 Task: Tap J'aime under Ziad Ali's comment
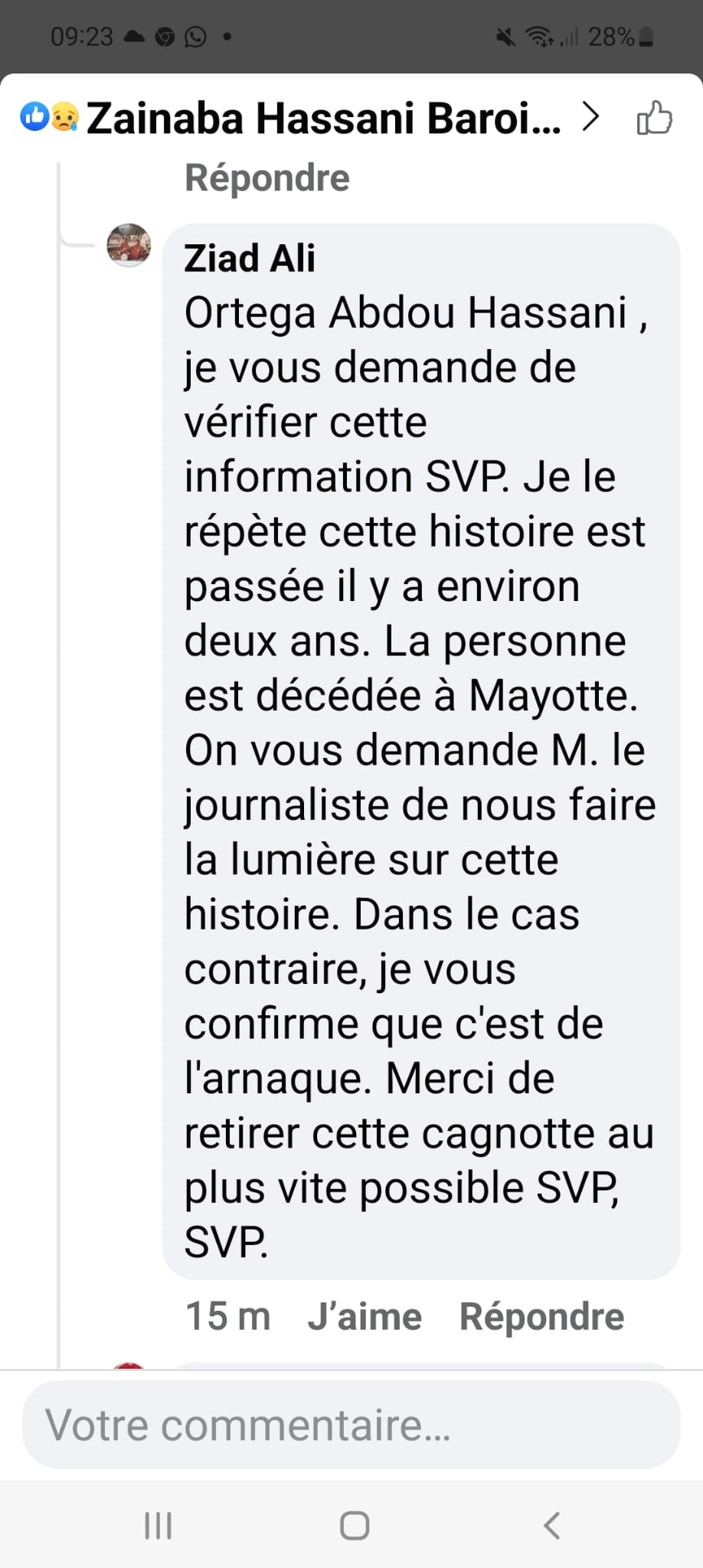coord(365,1317)
